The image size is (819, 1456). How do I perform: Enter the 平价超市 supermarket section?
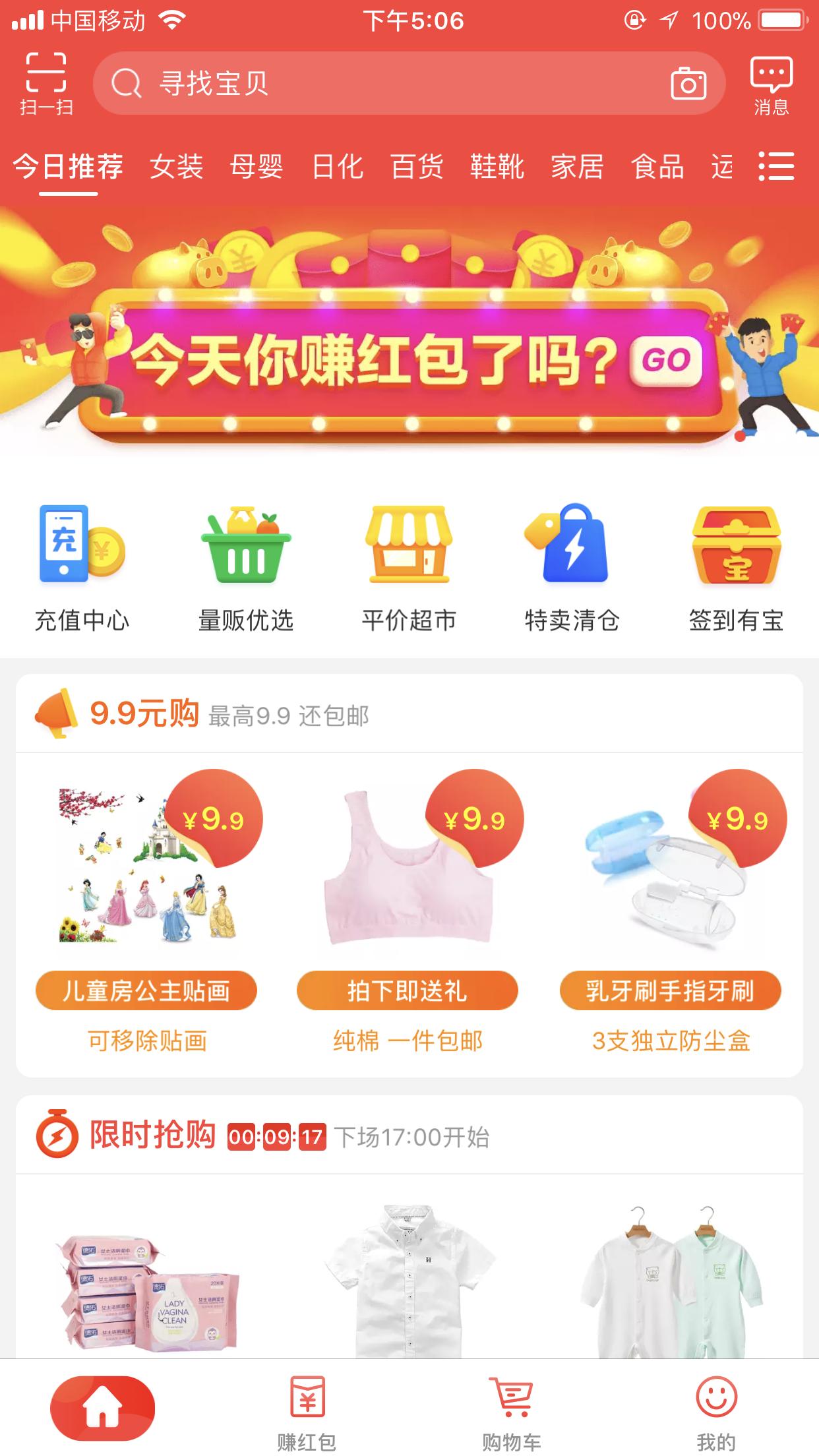(409, 564)
